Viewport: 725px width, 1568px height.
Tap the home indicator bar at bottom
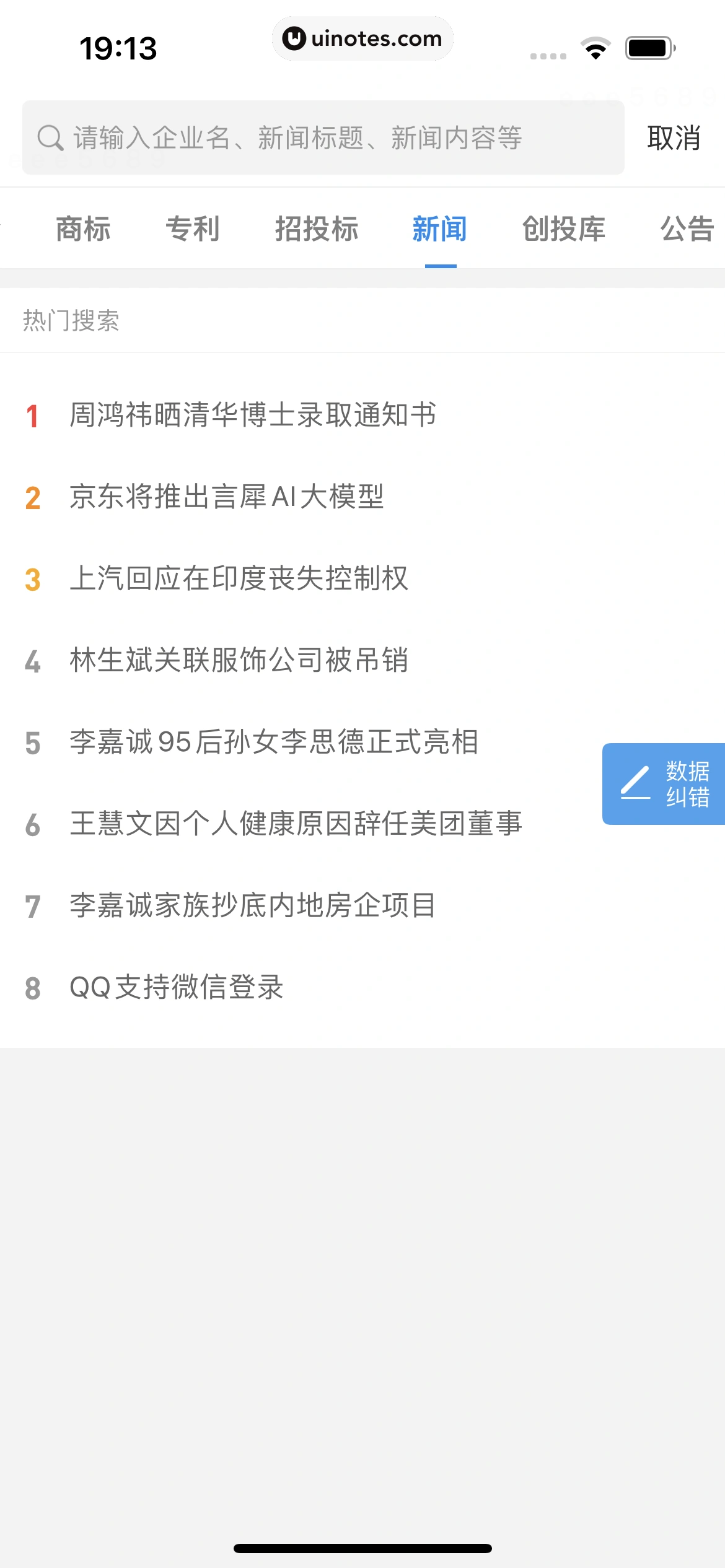(362, 1549)
